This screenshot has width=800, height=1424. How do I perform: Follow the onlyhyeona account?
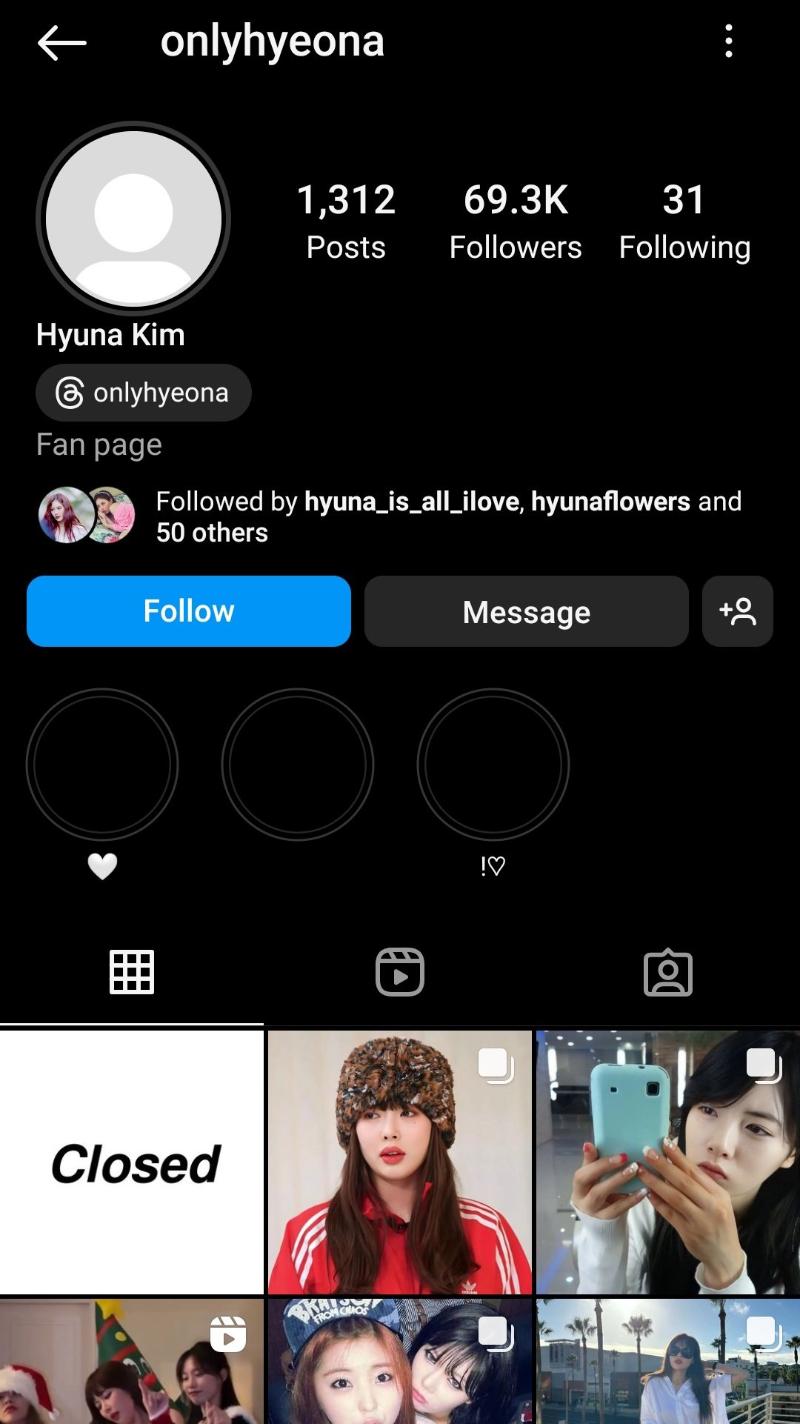point(189,611)
